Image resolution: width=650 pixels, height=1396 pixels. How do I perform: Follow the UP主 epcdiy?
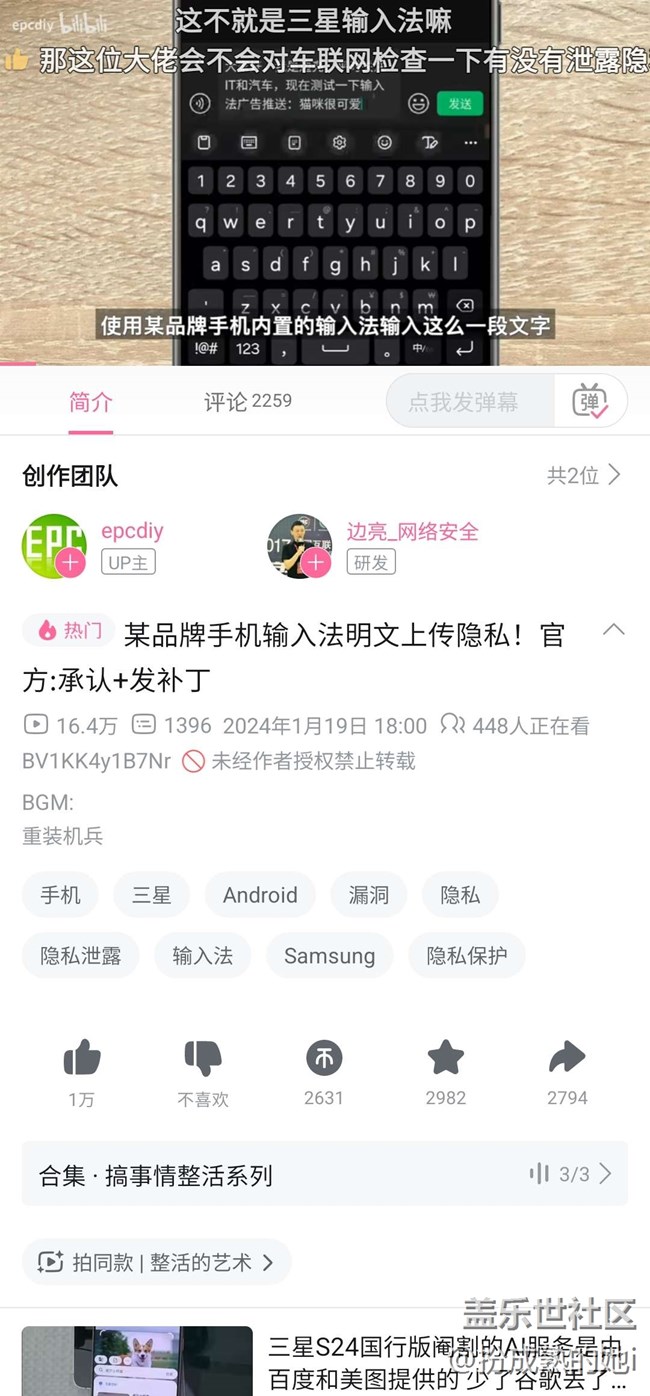tap(70, 563)
